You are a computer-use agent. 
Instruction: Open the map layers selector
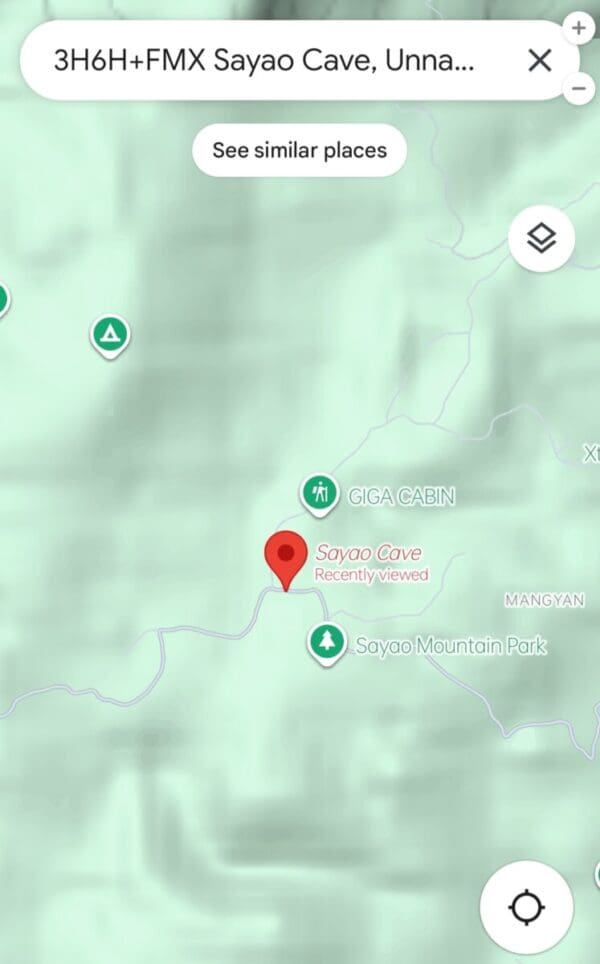(x=541, y=239)
